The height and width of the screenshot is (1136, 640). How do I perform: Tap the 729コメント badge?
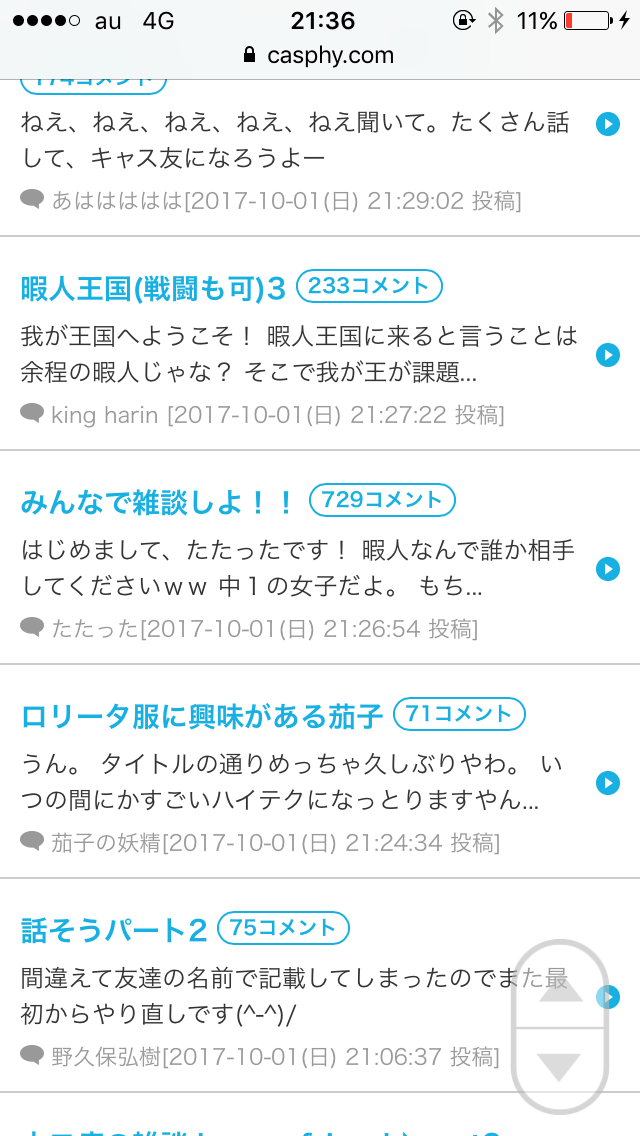point(382,500)
